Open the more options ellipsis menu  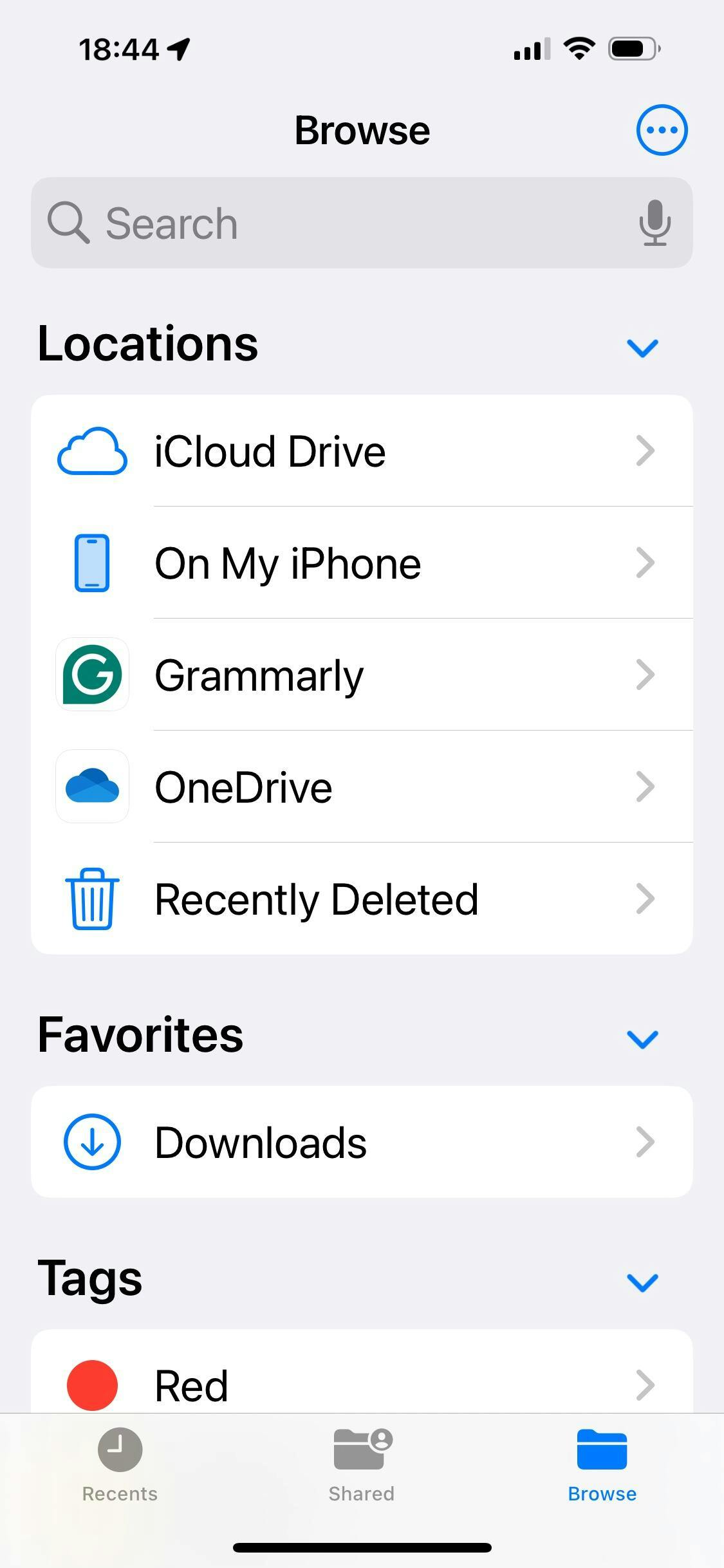[x=662, y=130]
